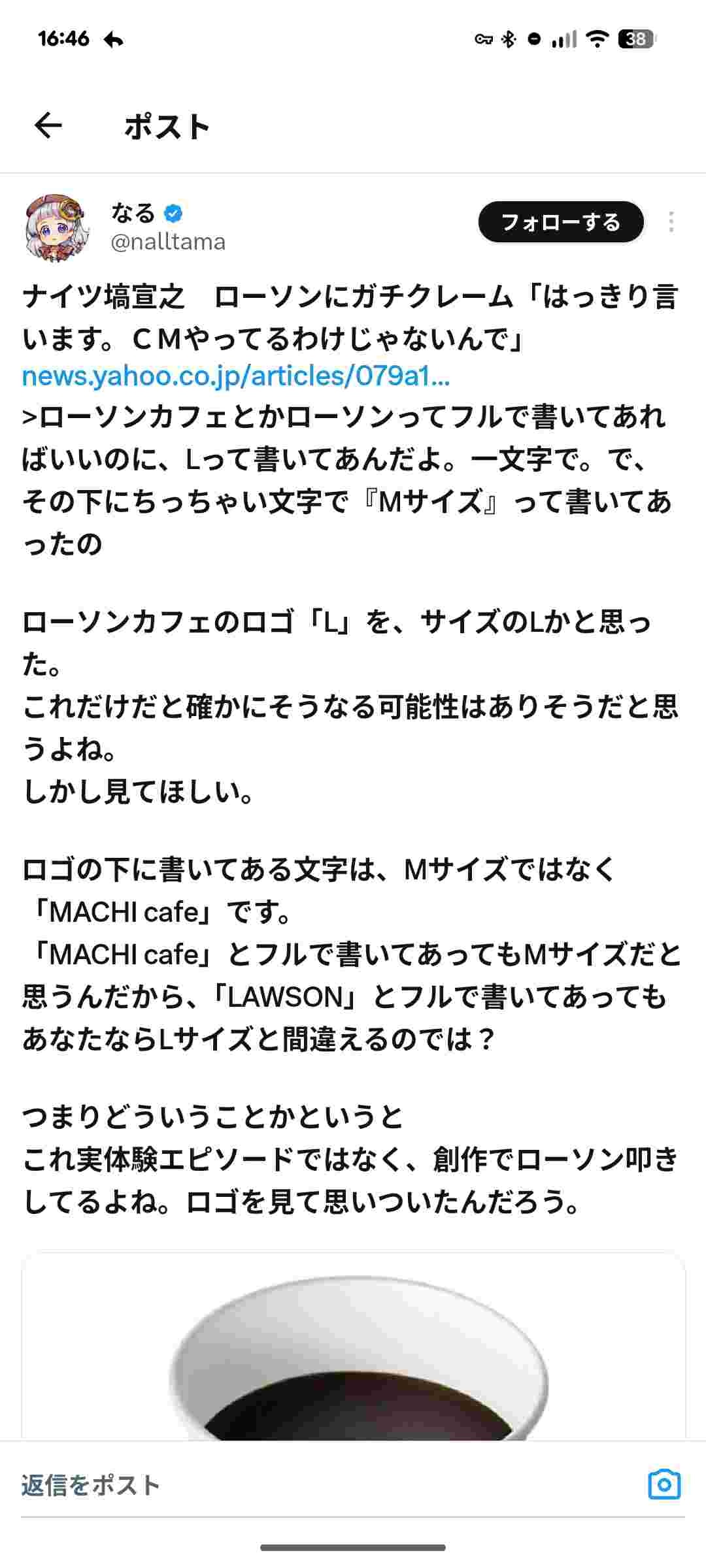Open the camera icon in reply bar

[664, 1485]
